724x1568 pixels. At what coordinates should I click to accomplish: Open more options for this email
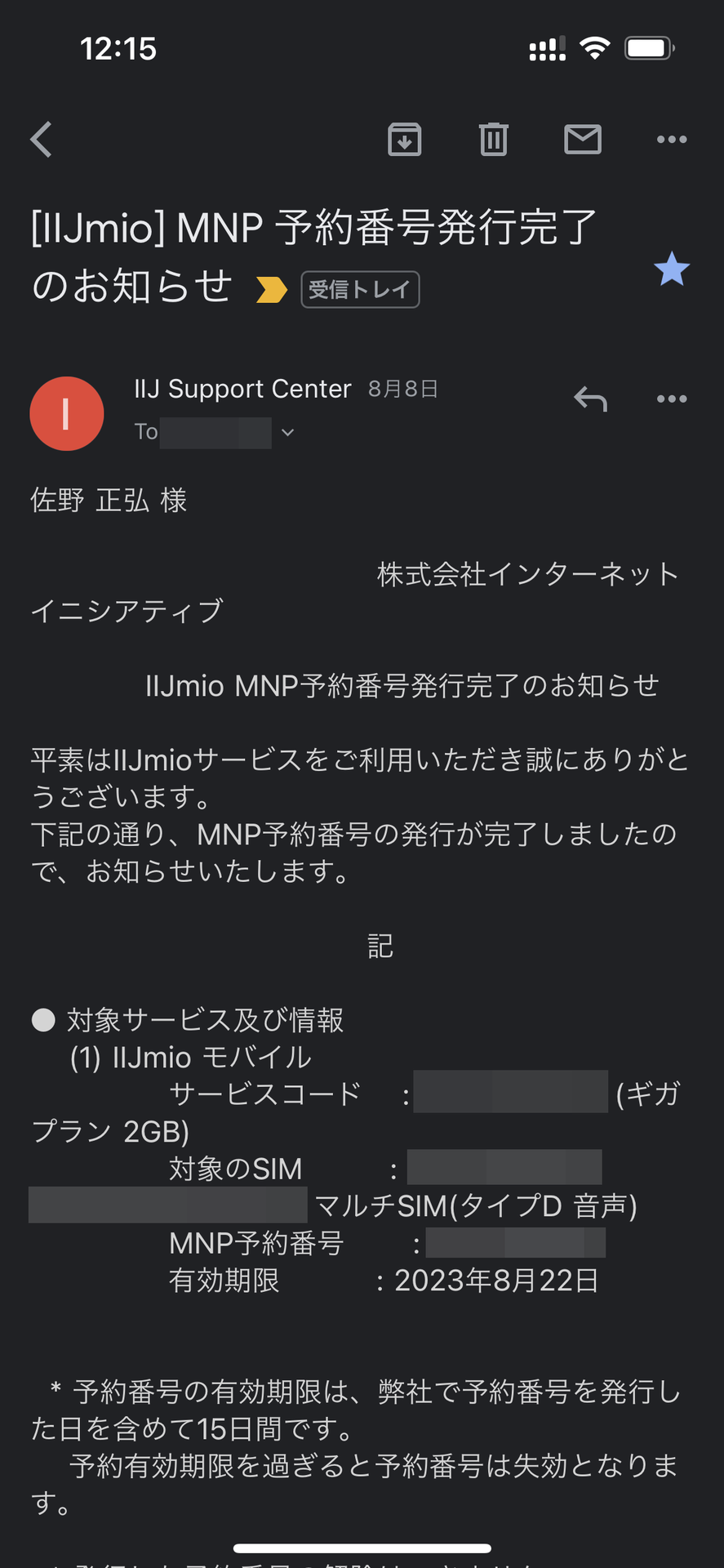pyautogui.click(x=671, y=139)
